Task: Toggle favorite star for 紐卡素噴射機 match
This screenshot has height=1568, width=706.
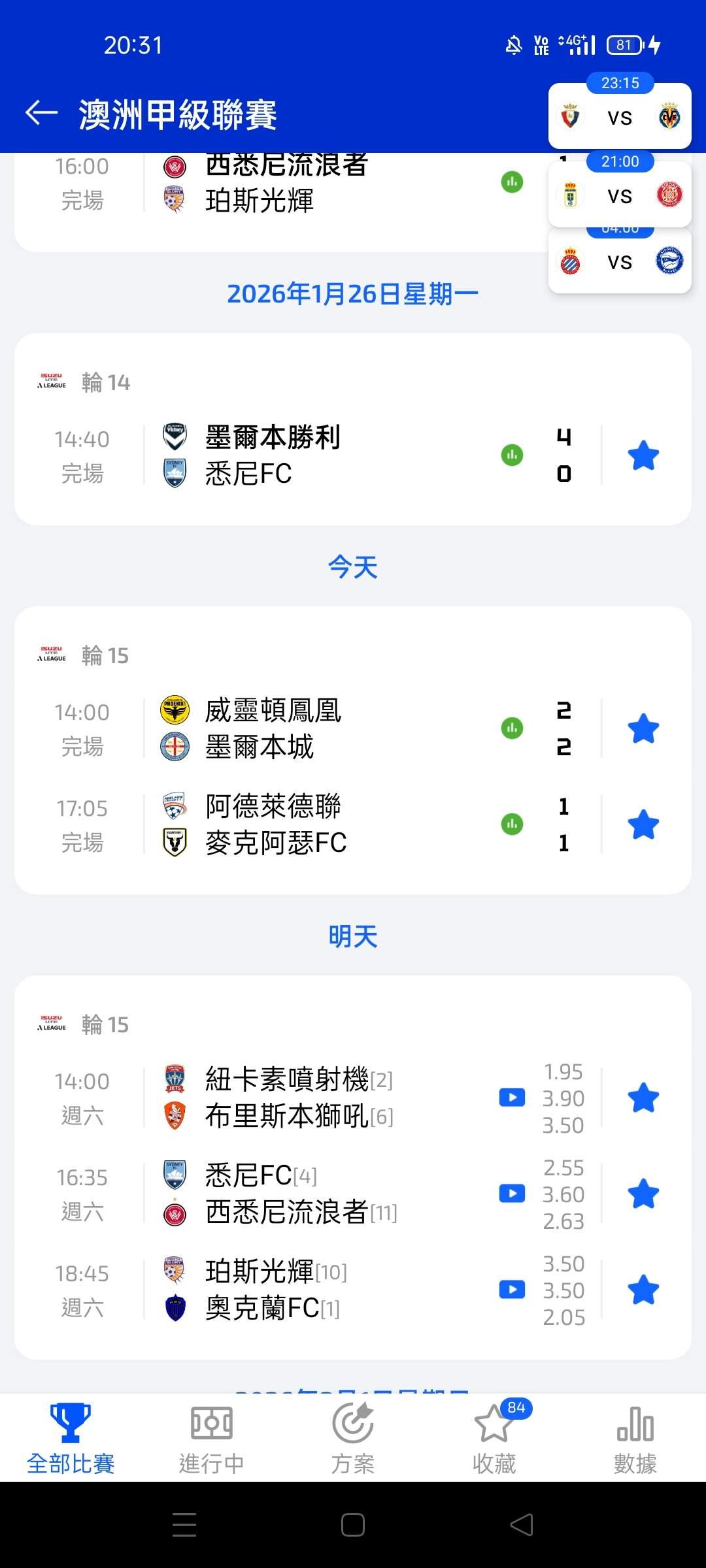Action: [x=643, y=1098]
